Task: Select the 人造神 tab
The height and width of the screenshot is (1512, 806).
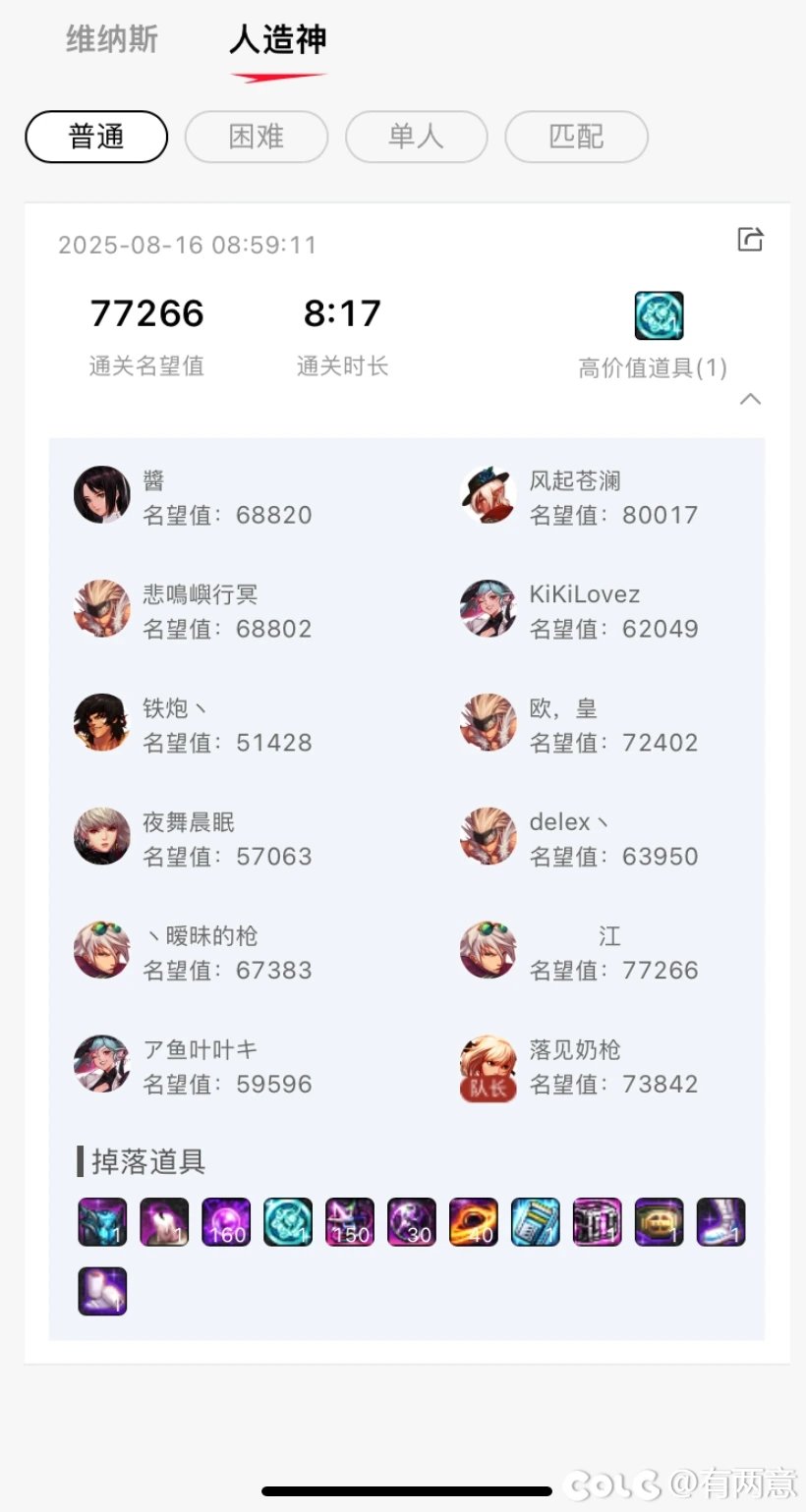Action: click(277, 40)
